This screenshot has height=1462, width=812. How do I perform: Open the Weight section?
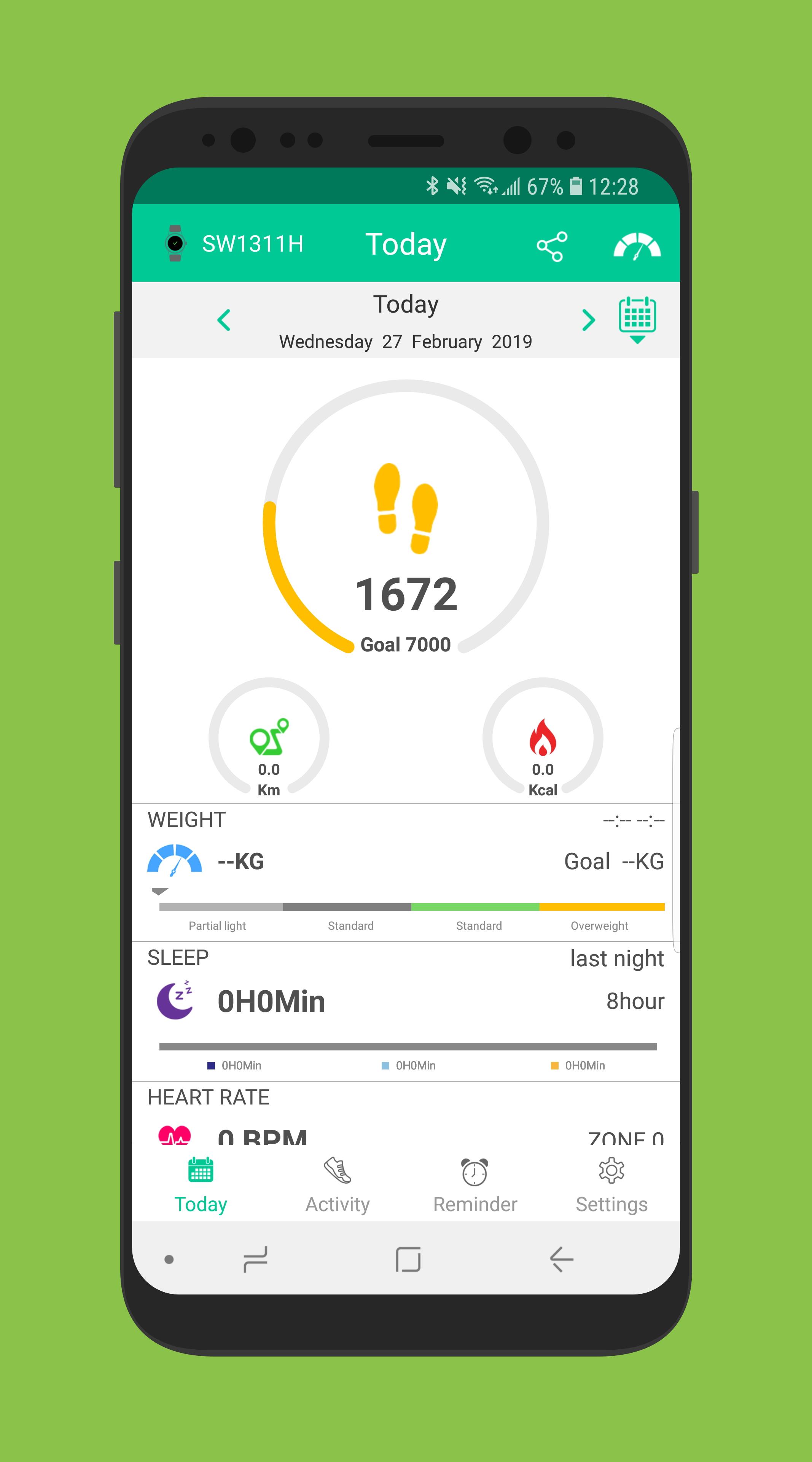click(406, 872)
